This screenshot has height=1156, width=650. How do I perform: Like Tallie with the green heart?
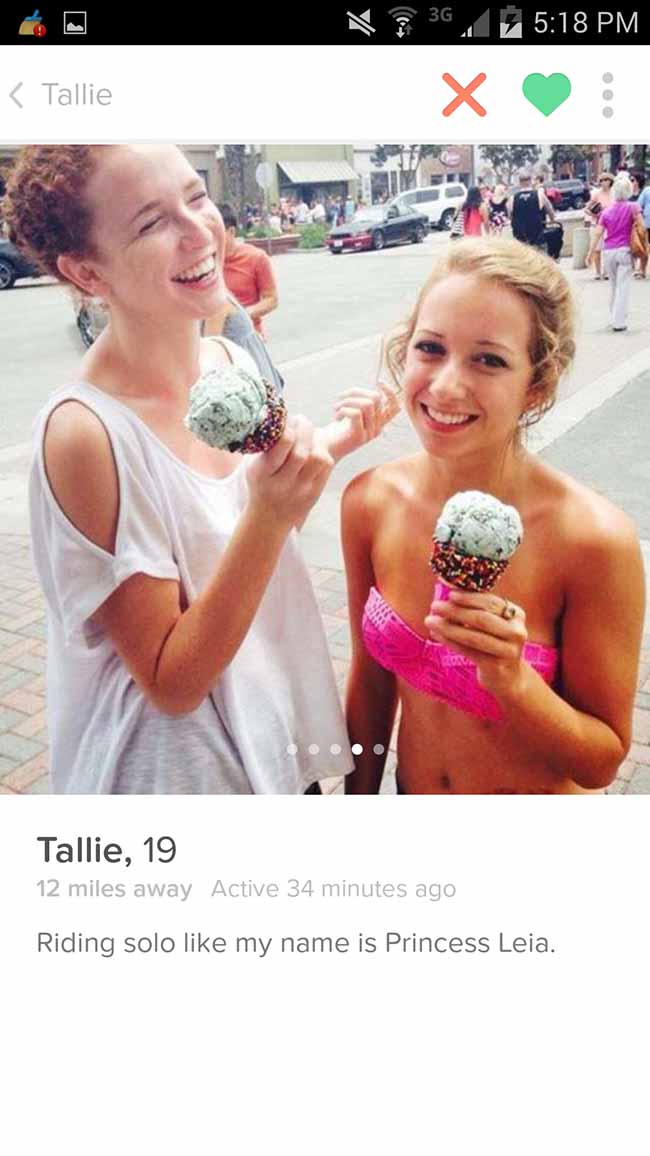(546, 94)
